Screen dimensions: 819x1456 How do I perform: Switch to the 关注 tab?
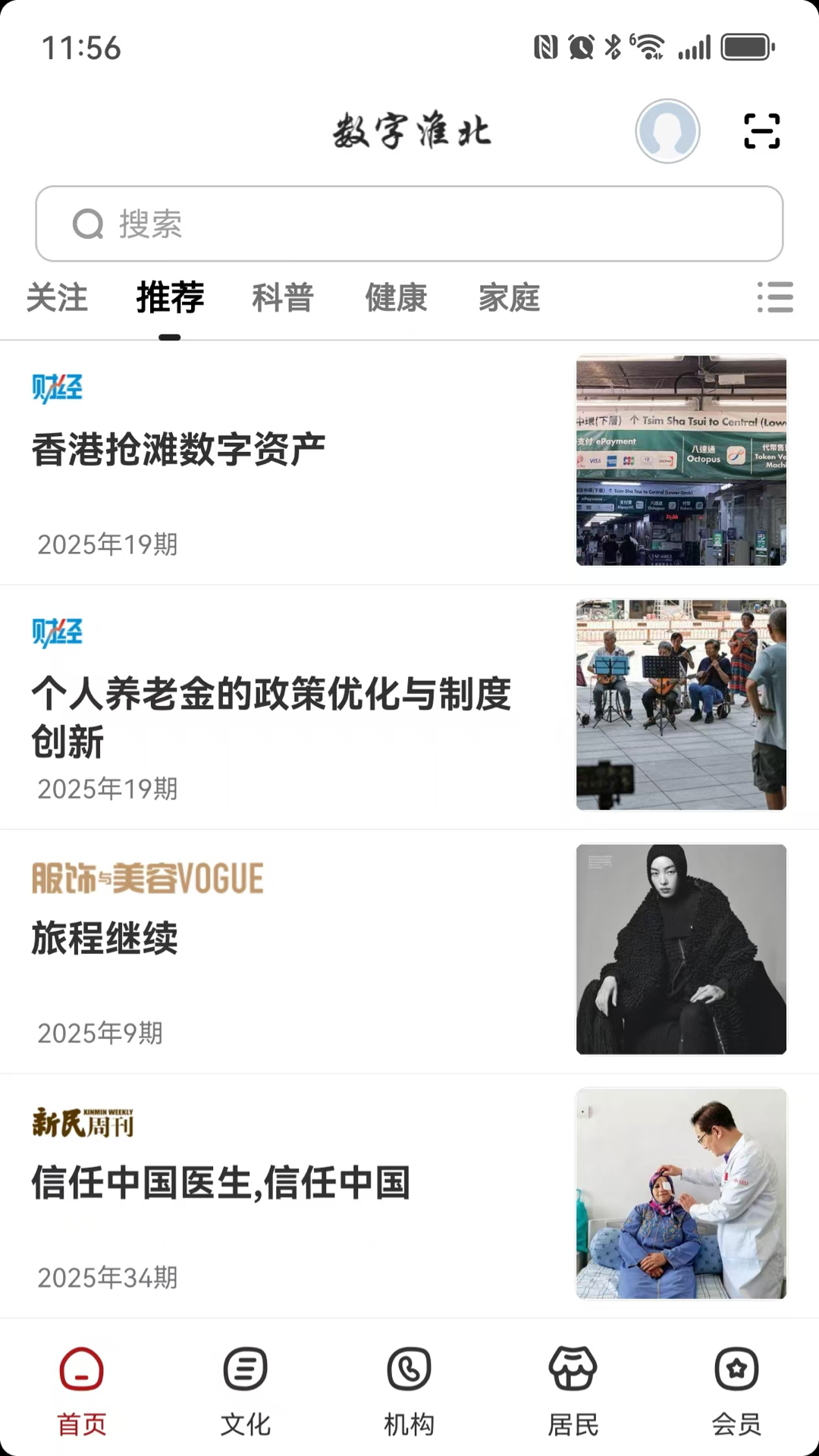tap(58, 299)
